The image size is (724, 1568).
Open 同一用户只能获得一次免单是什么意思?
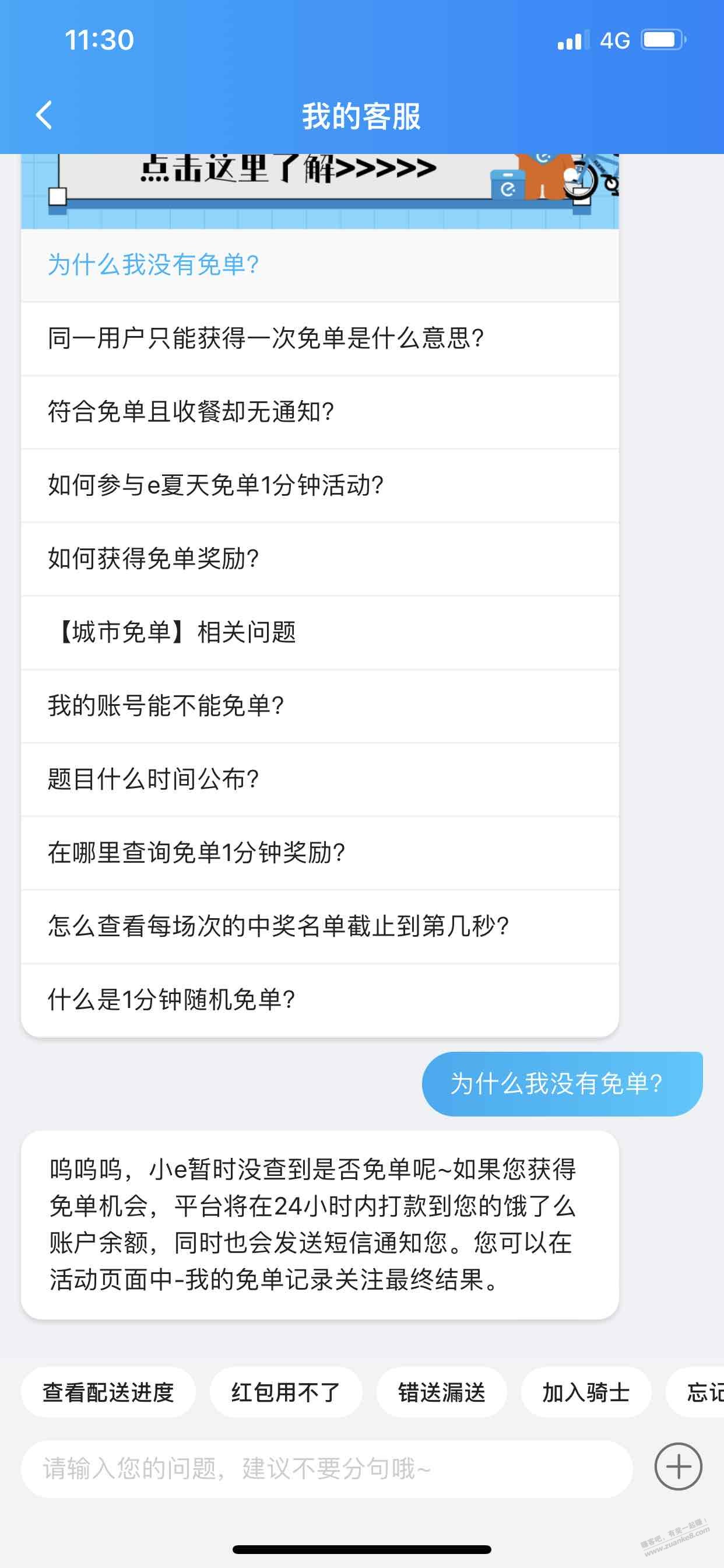[266, 338]
